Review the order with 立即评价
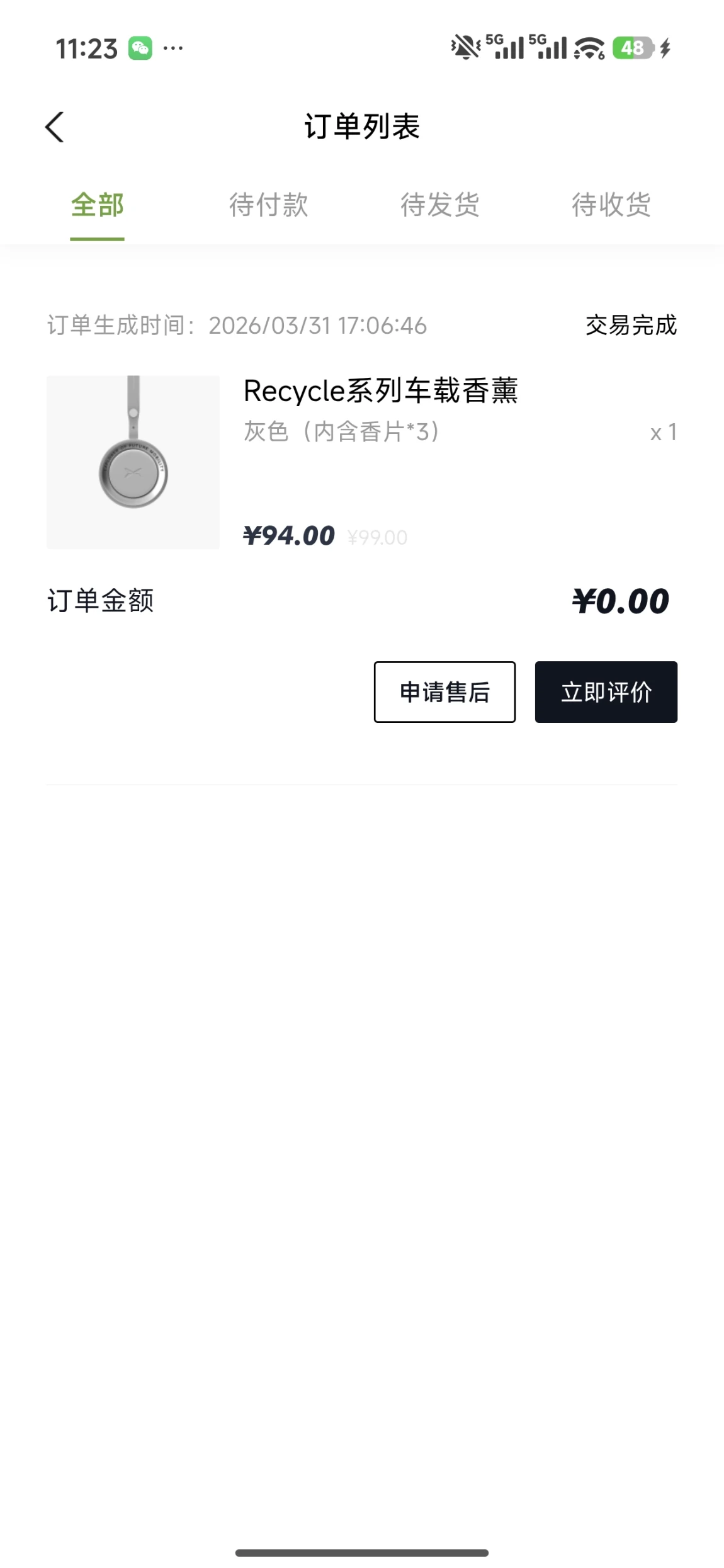This screenshot has width=724, height=1568. 606,692
